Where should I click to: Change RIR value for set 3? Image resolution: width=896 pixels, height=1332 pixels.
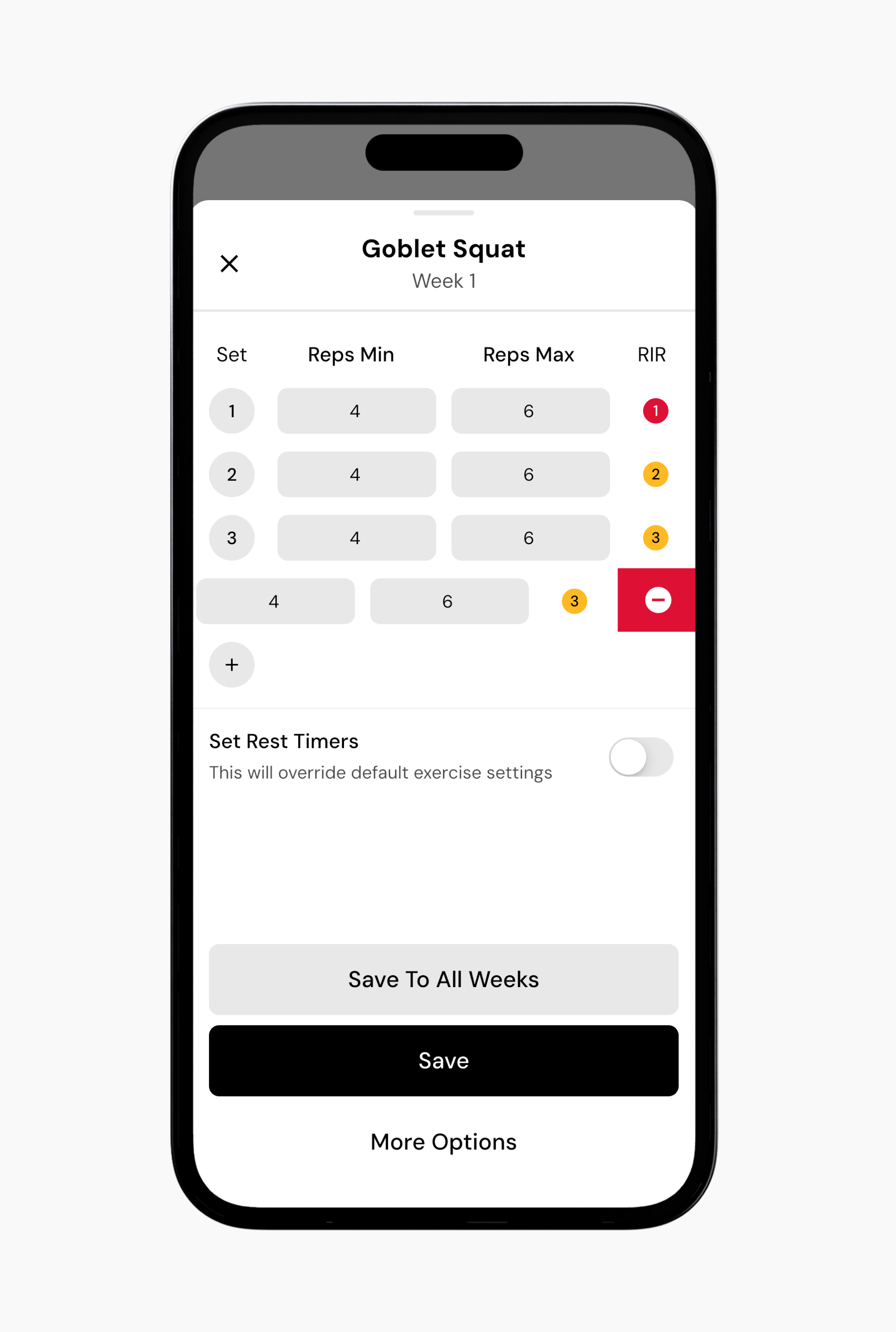pyautogui.click(x=655, y=538)
